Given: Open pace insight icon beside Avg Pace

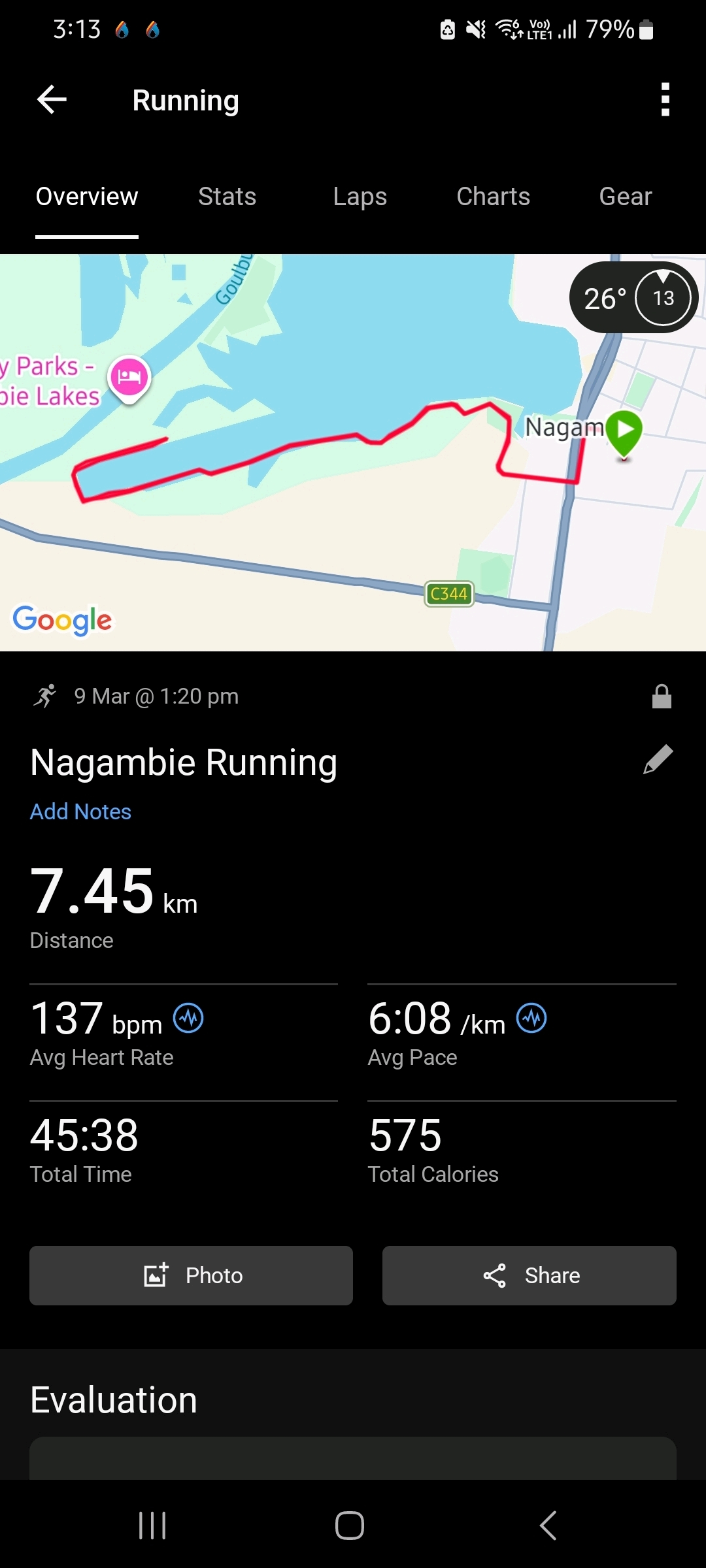Looking at the screenshot, I should (x=531, y=1019).
